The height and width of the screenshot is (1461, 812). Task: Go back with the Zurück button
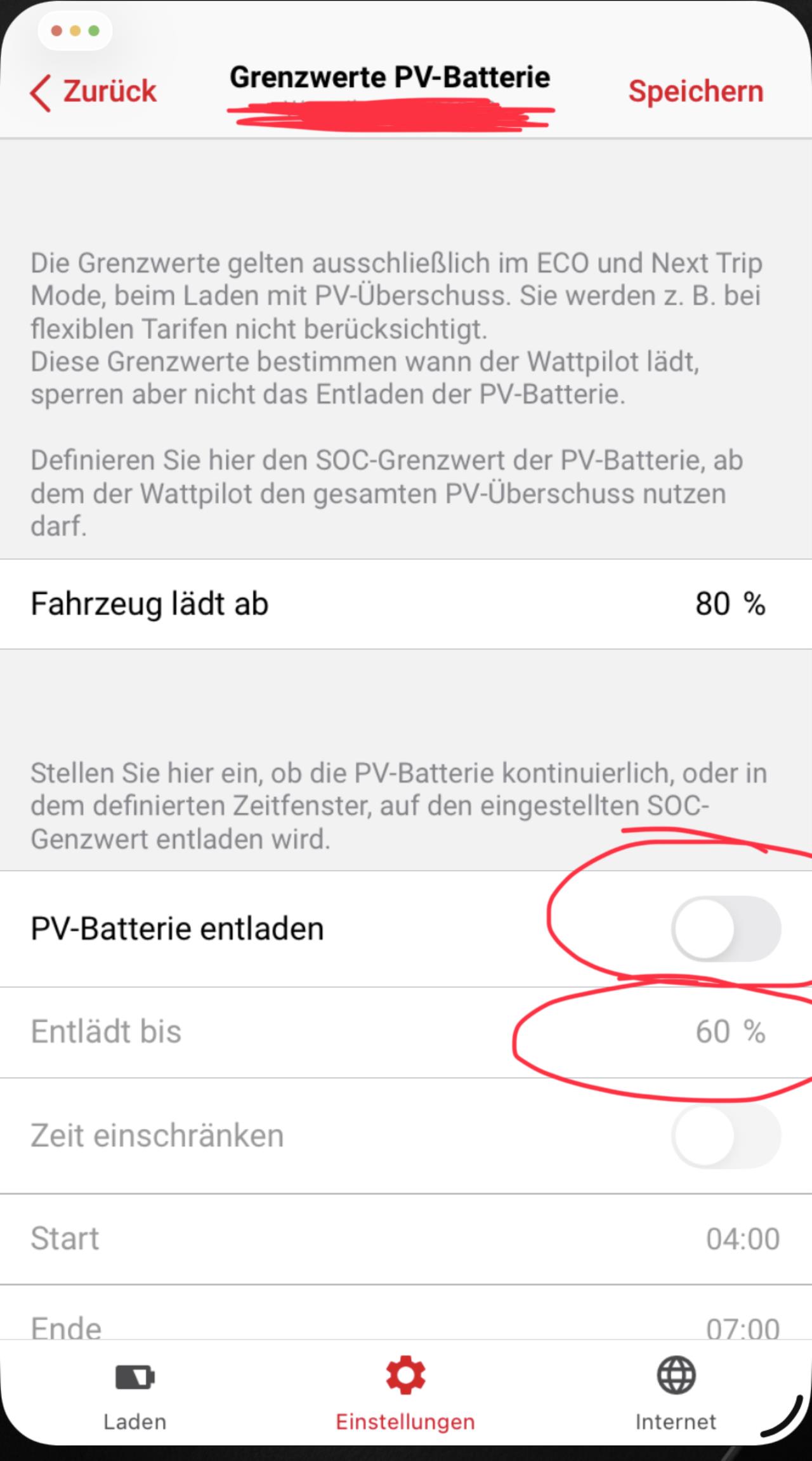(x=93, y=92)
